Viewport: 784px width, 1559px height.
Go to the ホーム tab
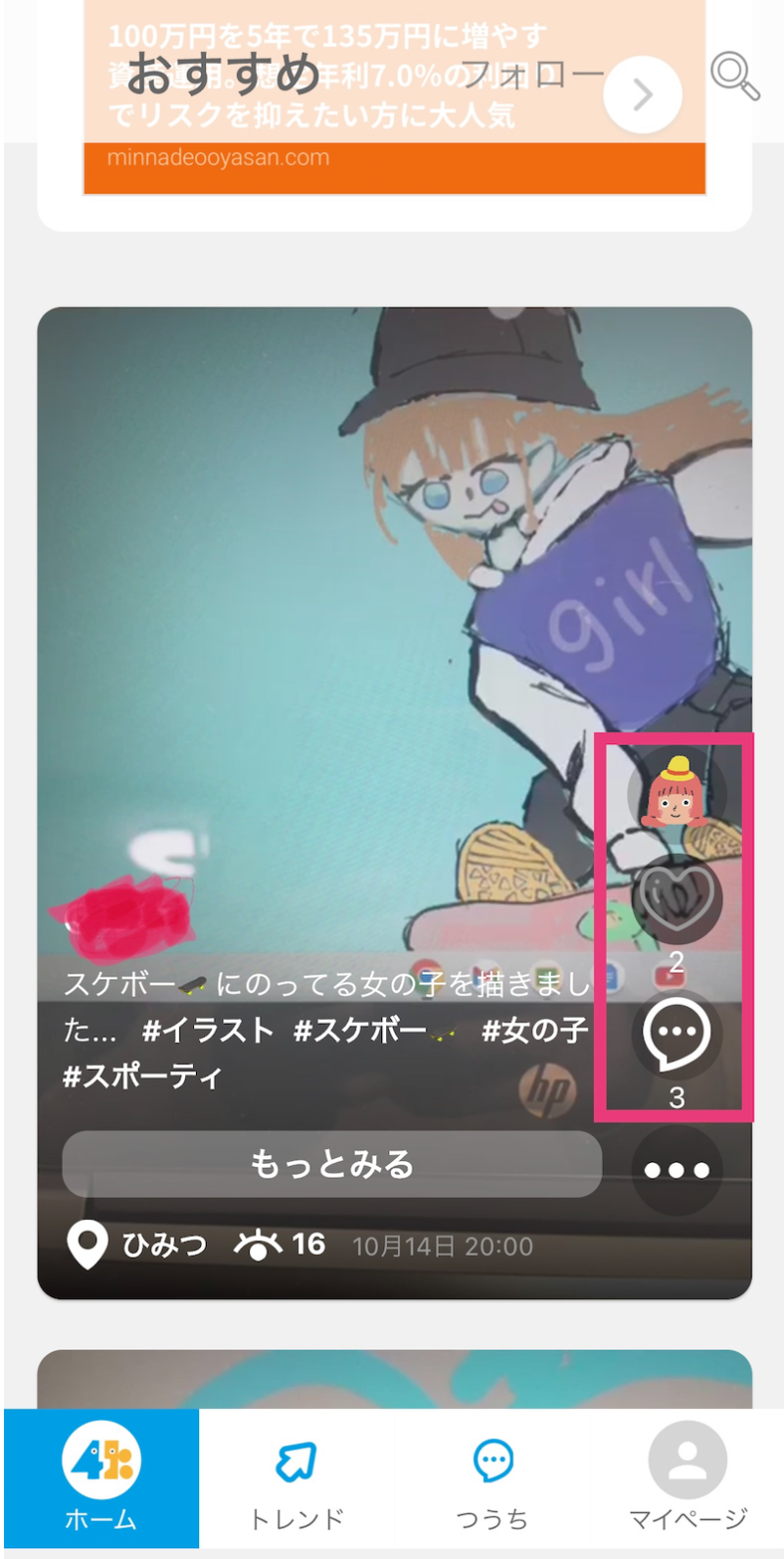(101, 1478)
